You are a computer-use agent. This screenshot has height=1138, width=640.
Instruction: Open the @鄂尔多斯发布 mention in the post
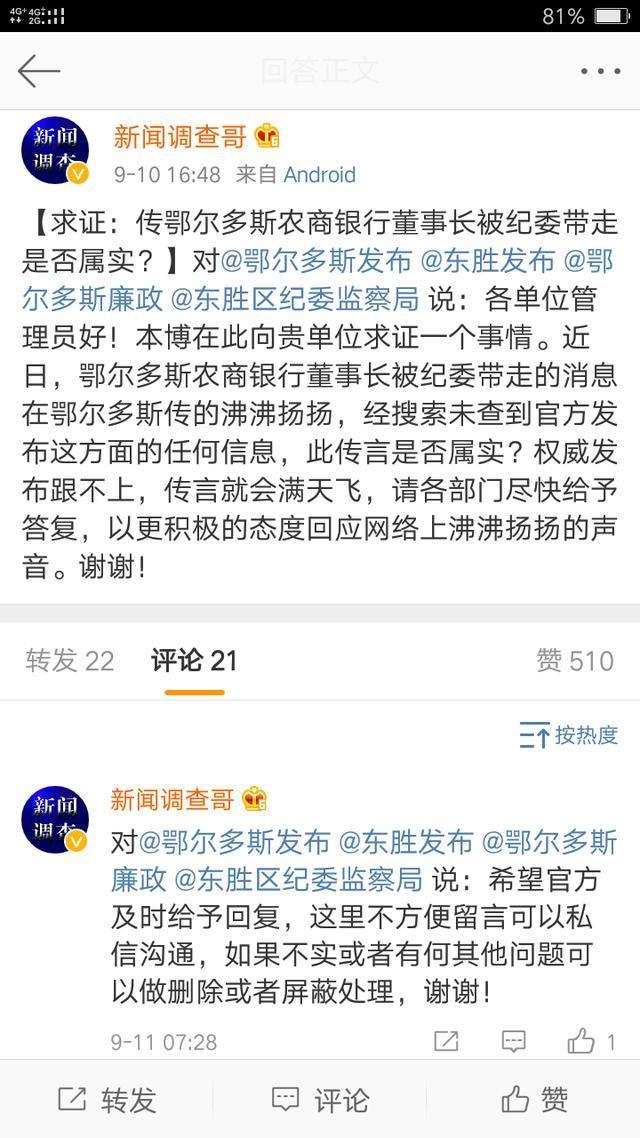pos(315,261)
